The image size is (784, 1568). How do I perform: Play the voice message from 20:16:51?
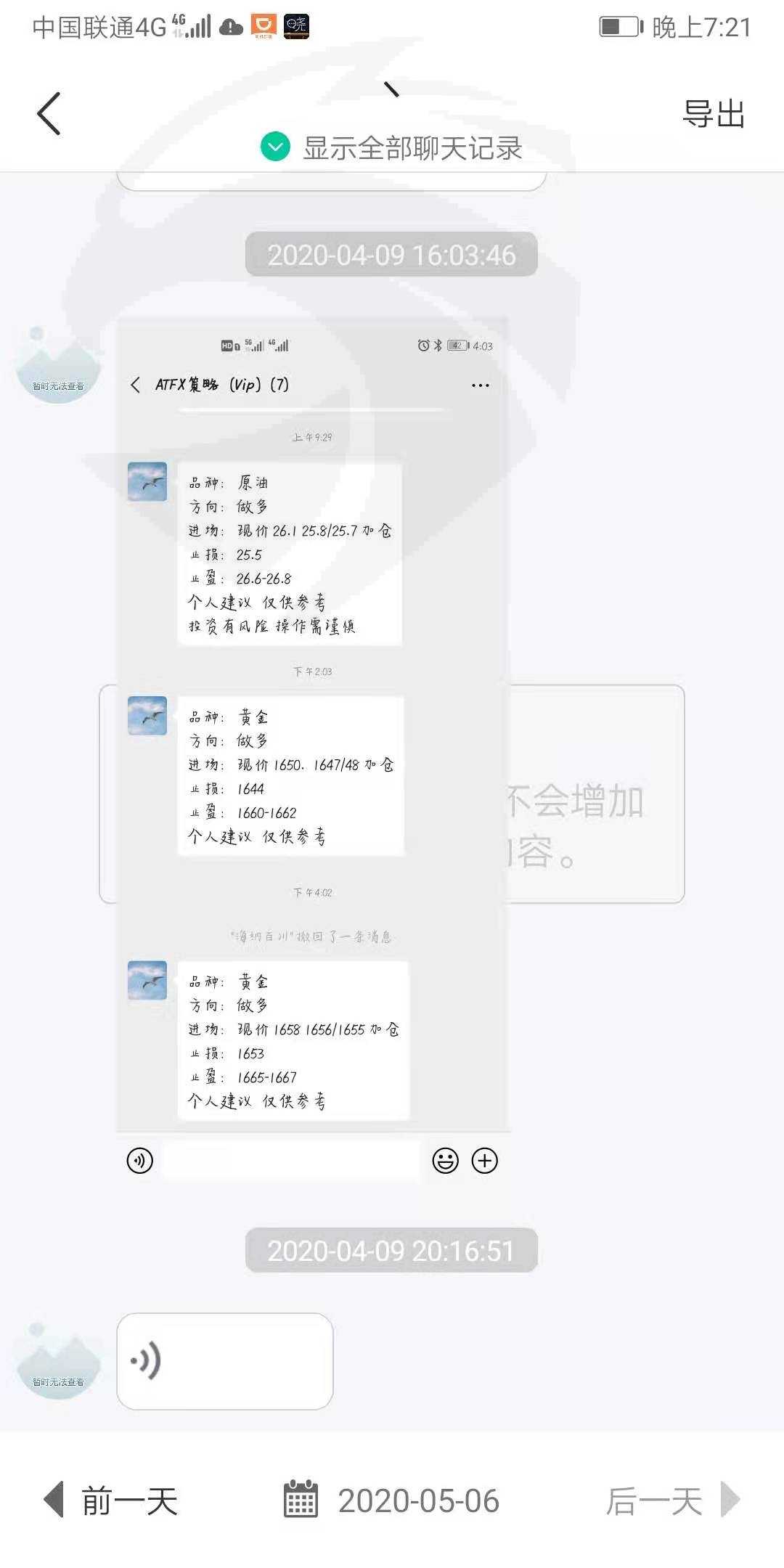[x=224, y=1361]
